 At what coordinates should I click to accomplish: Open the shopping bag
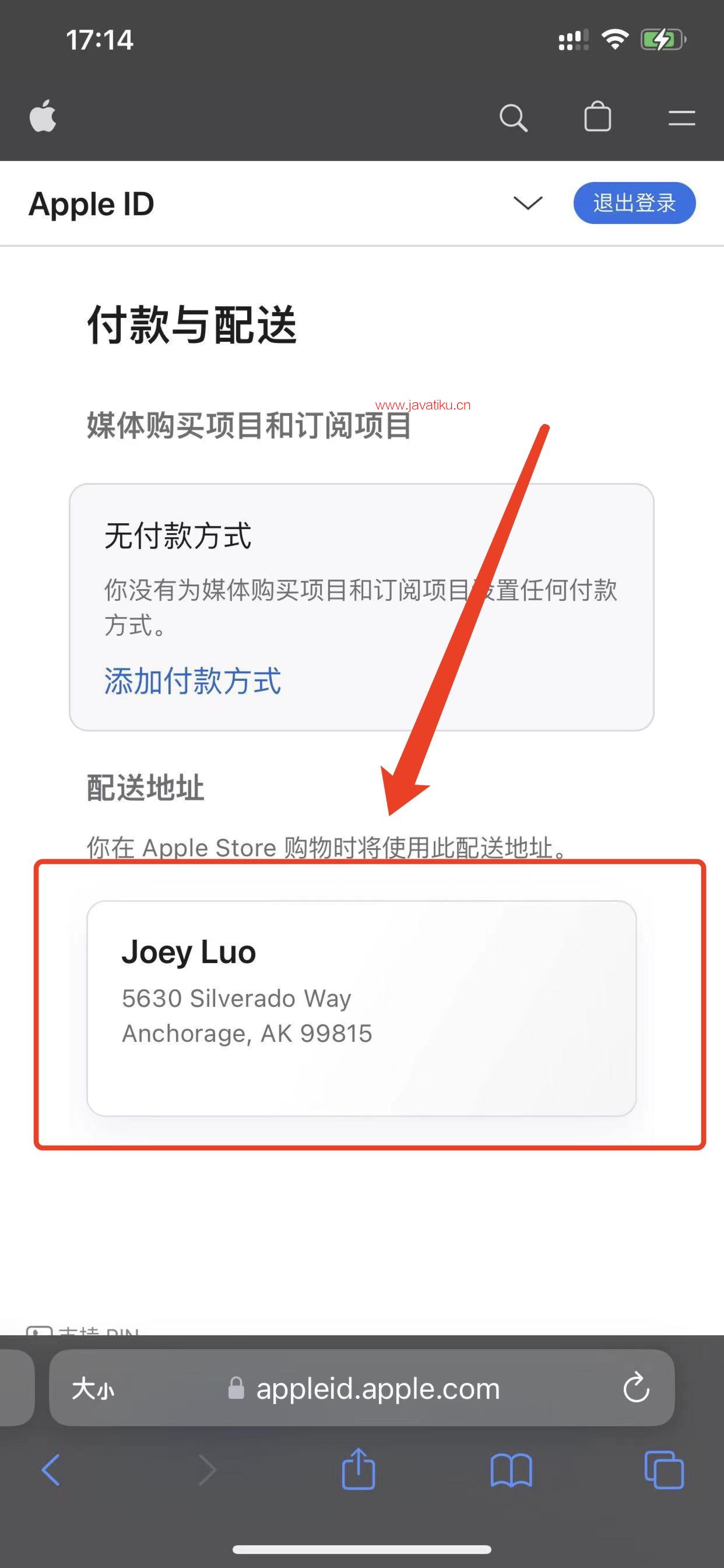tap(597, 116)
